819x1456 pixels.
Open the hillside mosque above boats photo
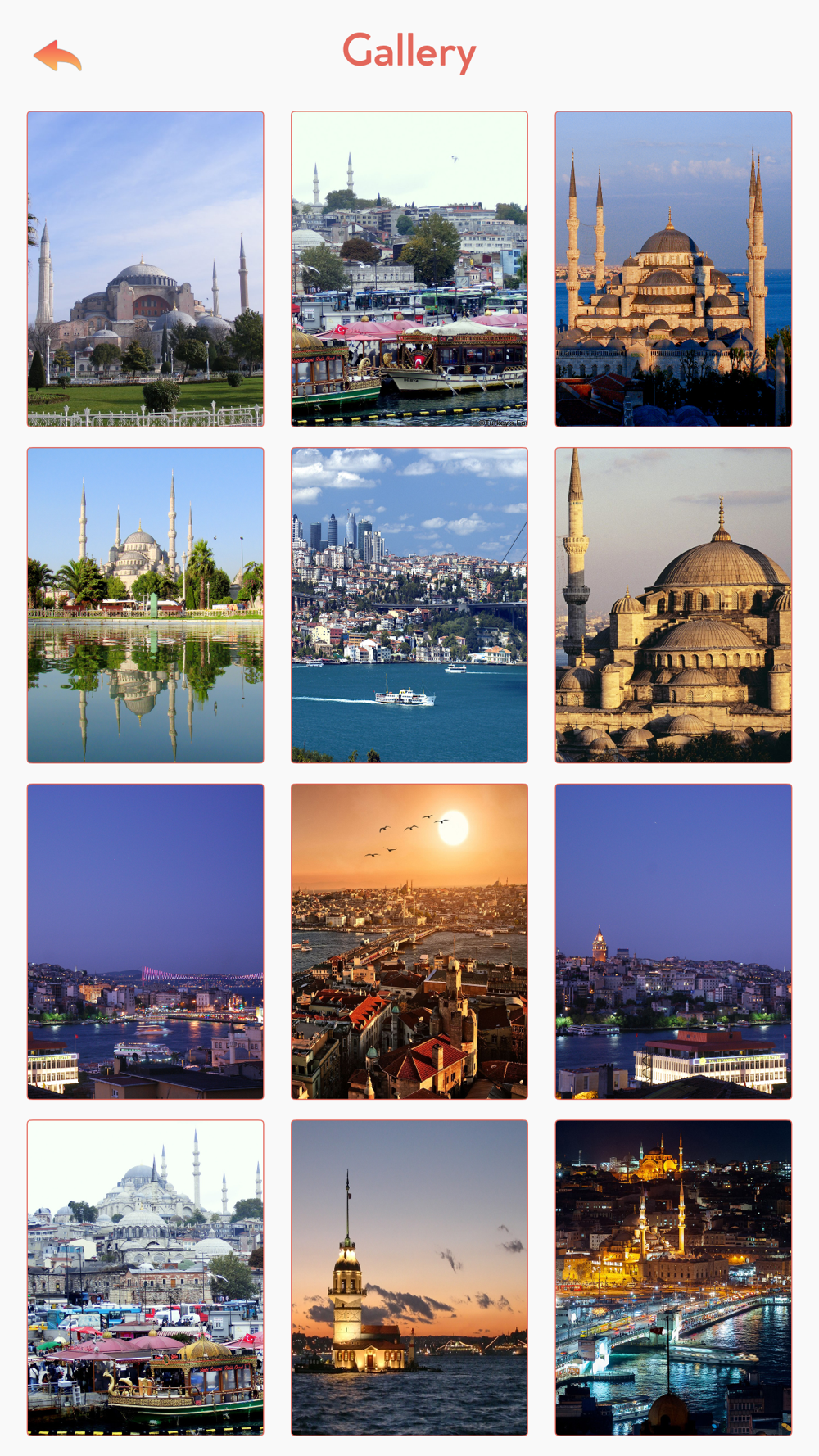[x=146, y=1277]
